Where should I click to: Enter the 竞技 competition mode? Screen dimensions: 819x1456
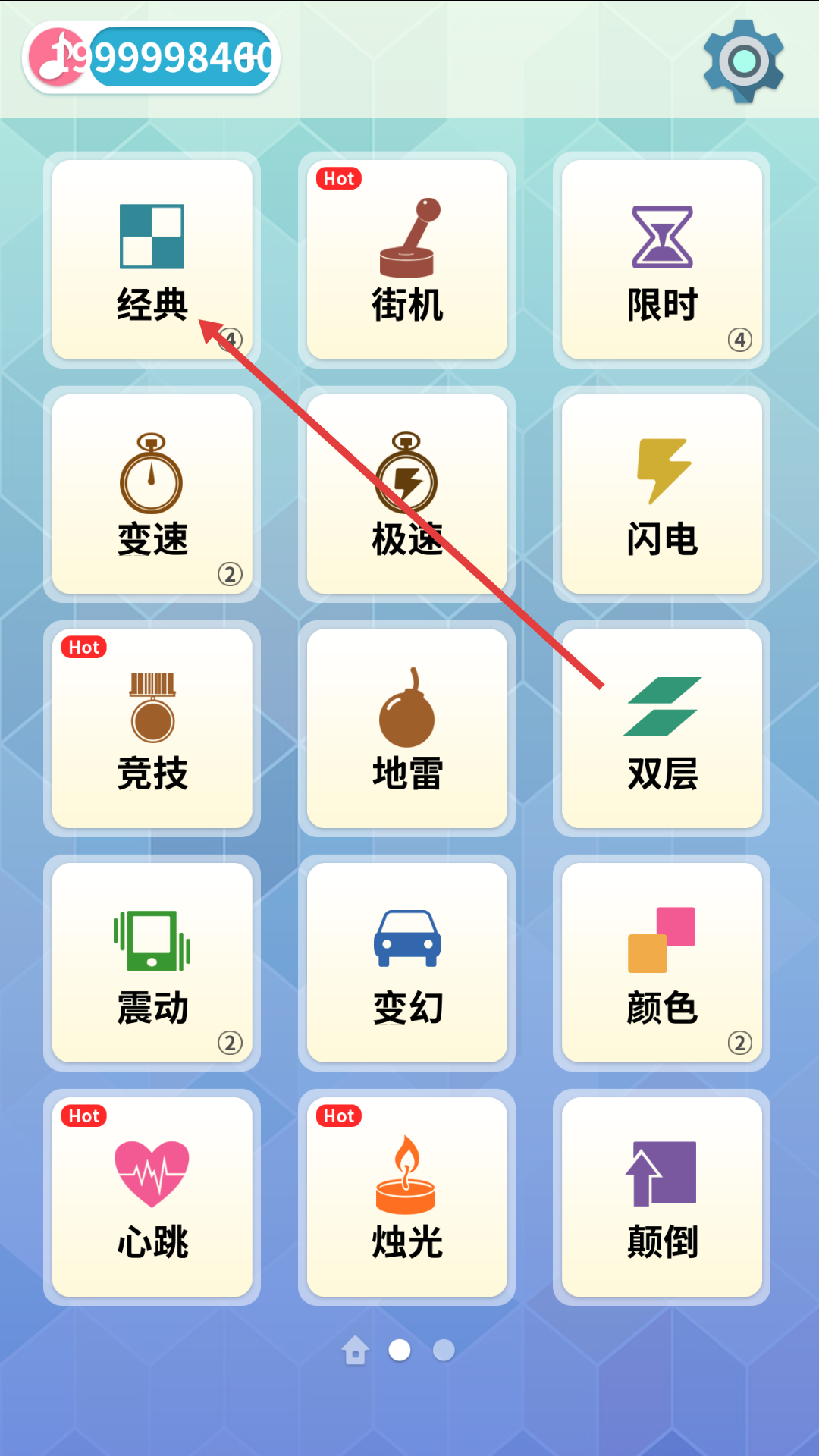152,728
